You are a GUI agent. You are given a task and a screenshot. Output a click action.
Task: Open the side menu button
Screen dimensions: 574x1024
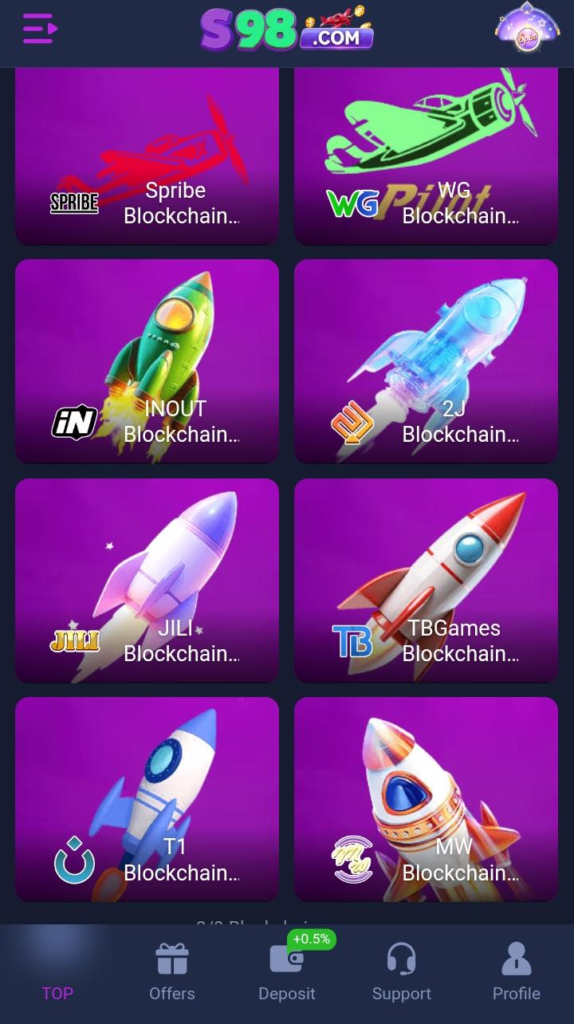tap(40, 29)
